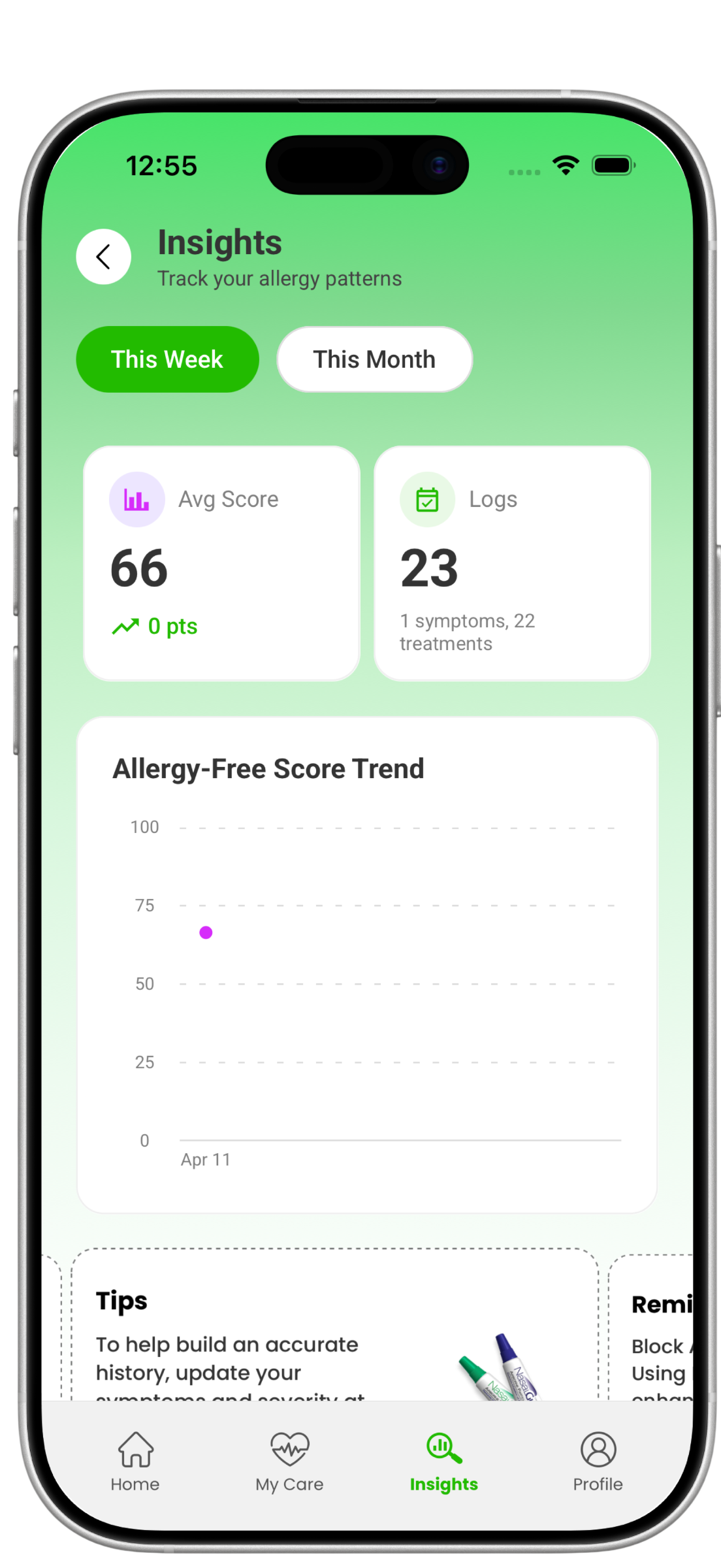Image resolution: width=721 pixels, height=1568 pixels.
Task: Go back using the arrow button
Action: pos(103,257)
